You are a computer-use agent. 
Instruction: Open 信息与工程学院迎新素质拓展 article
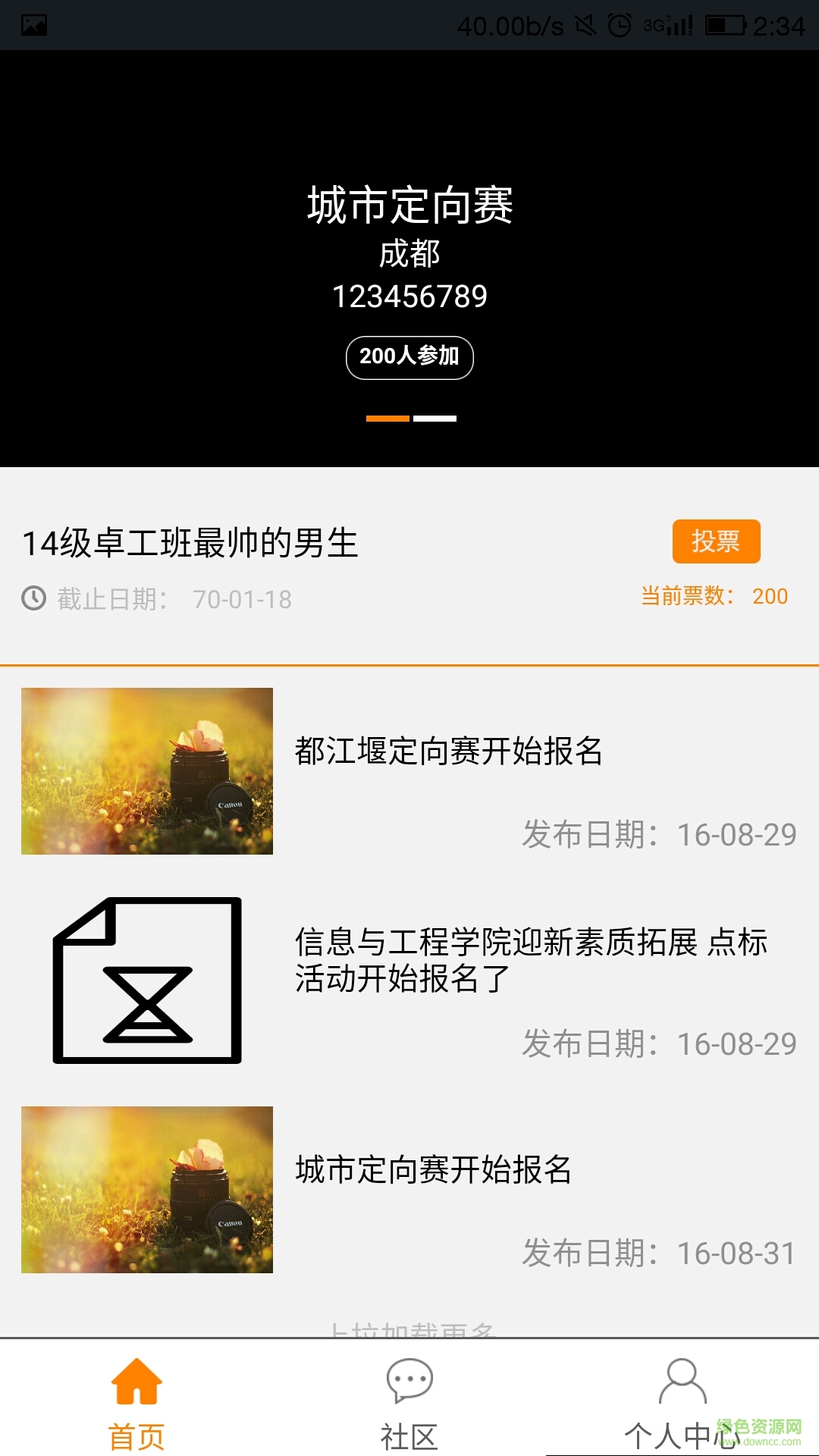point(531,959)
